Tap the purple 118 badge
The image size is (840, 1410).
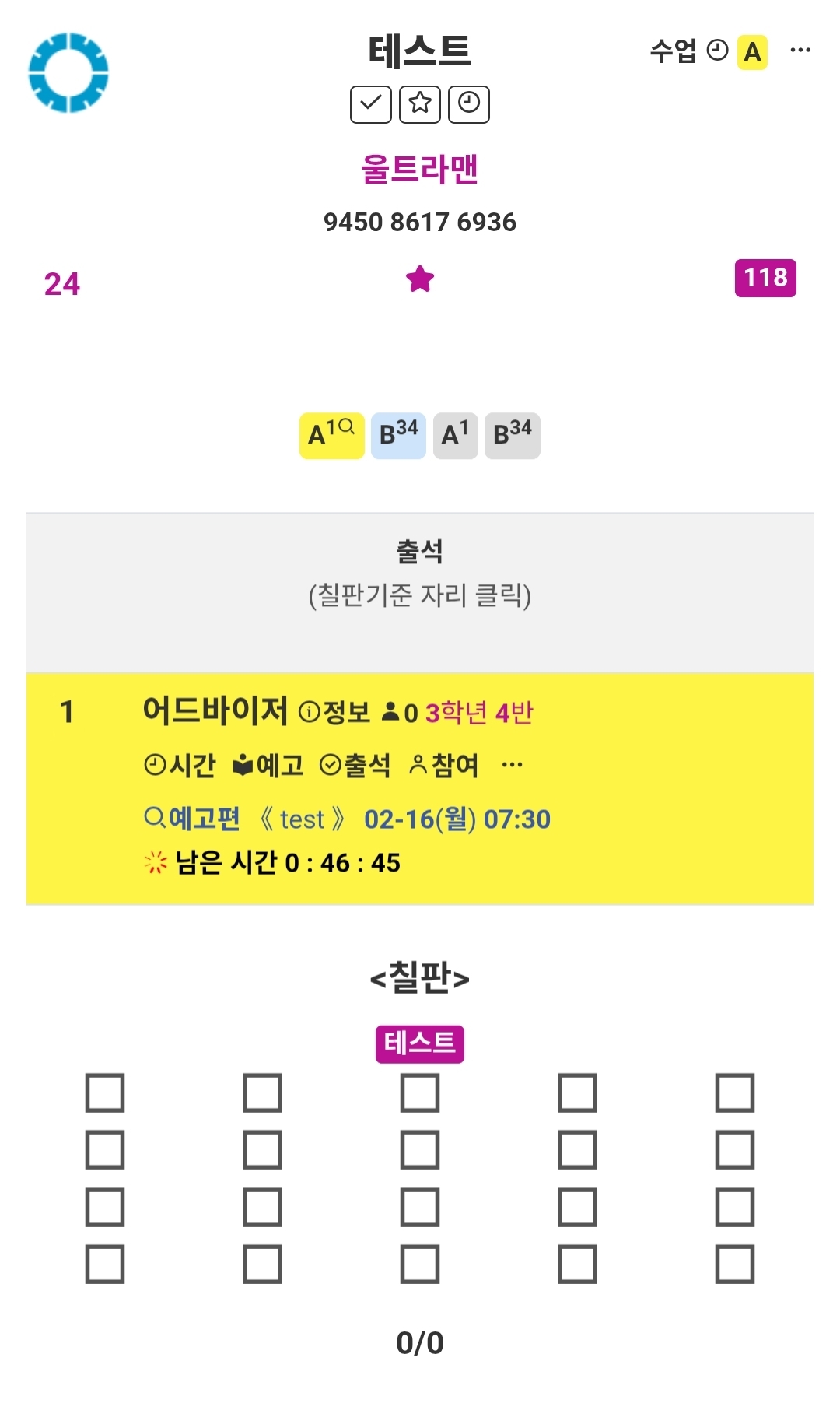coord(765,278)
